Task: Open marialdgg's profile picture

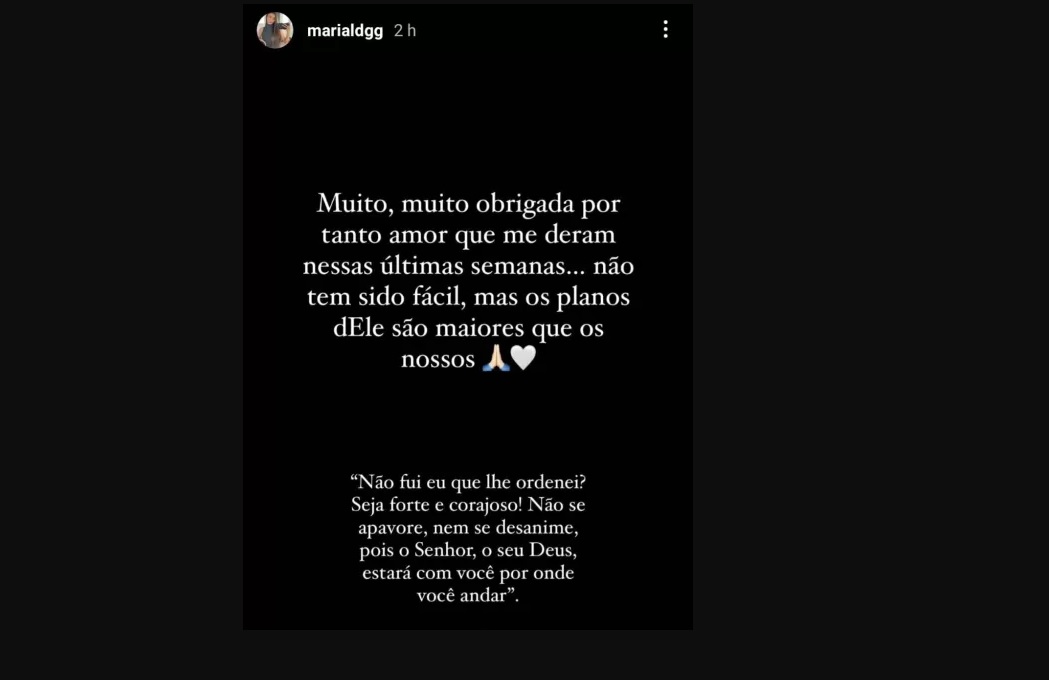Action: pos(275,31)
